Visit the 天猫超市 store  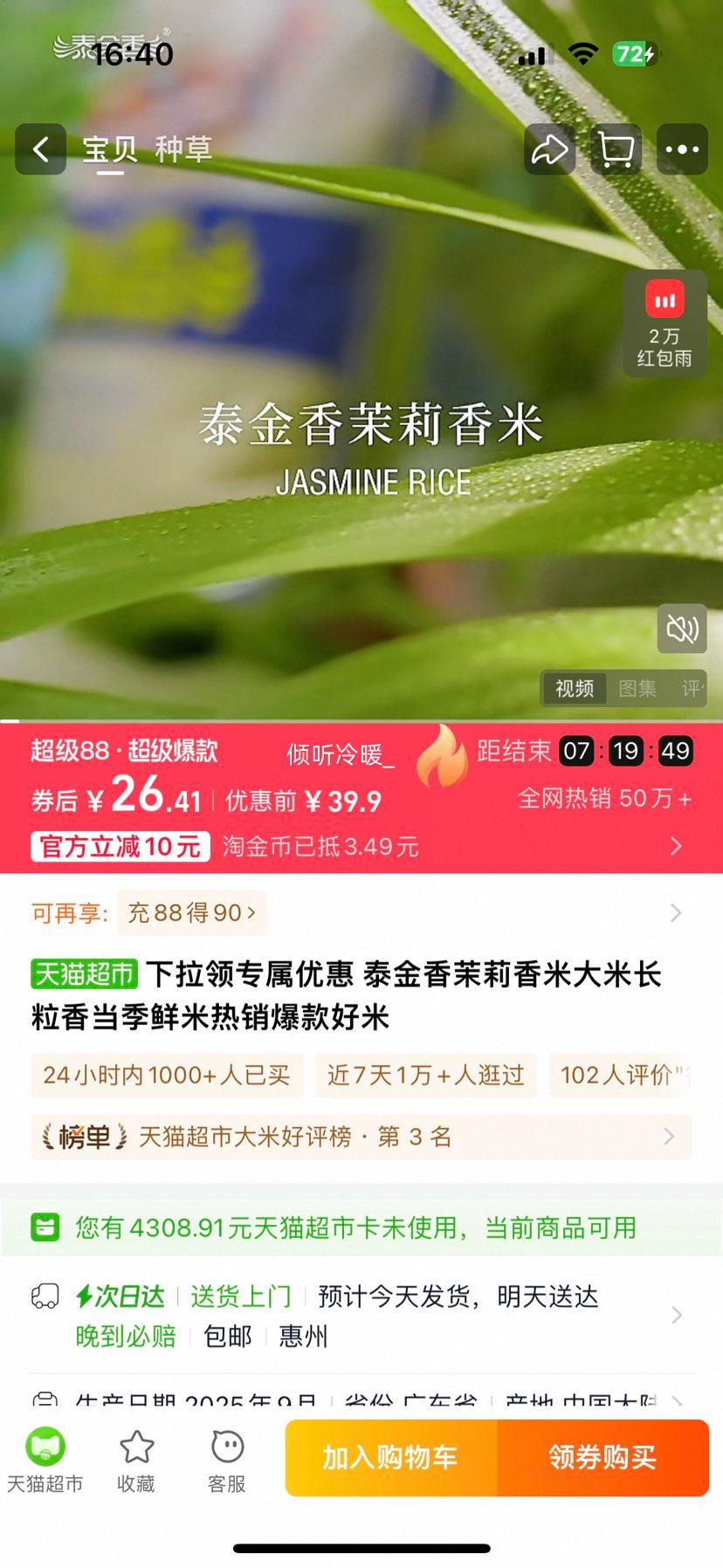pyautogui.click(x=45, y=1458)
